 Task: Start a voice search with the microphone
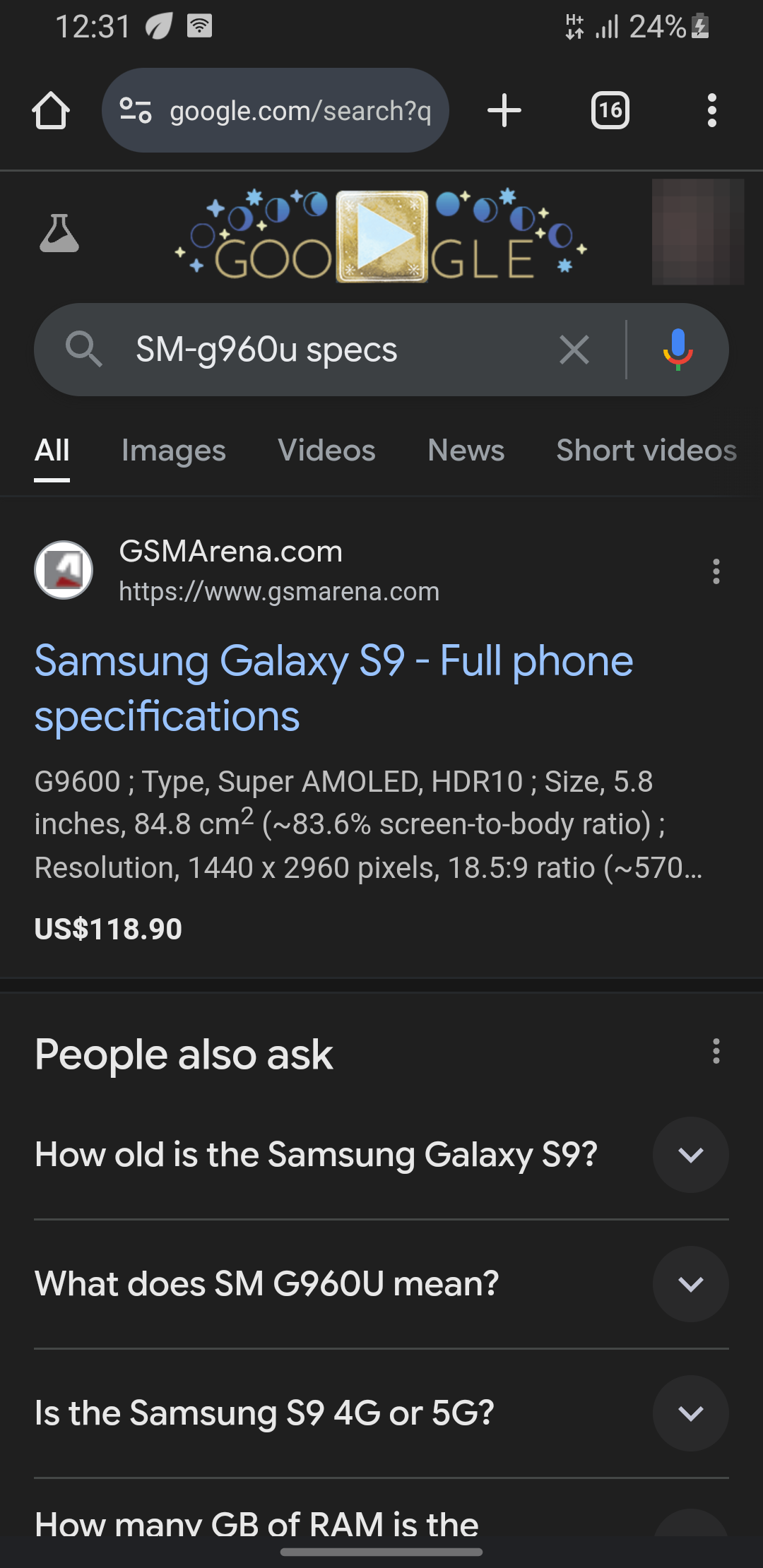[678, 350]
